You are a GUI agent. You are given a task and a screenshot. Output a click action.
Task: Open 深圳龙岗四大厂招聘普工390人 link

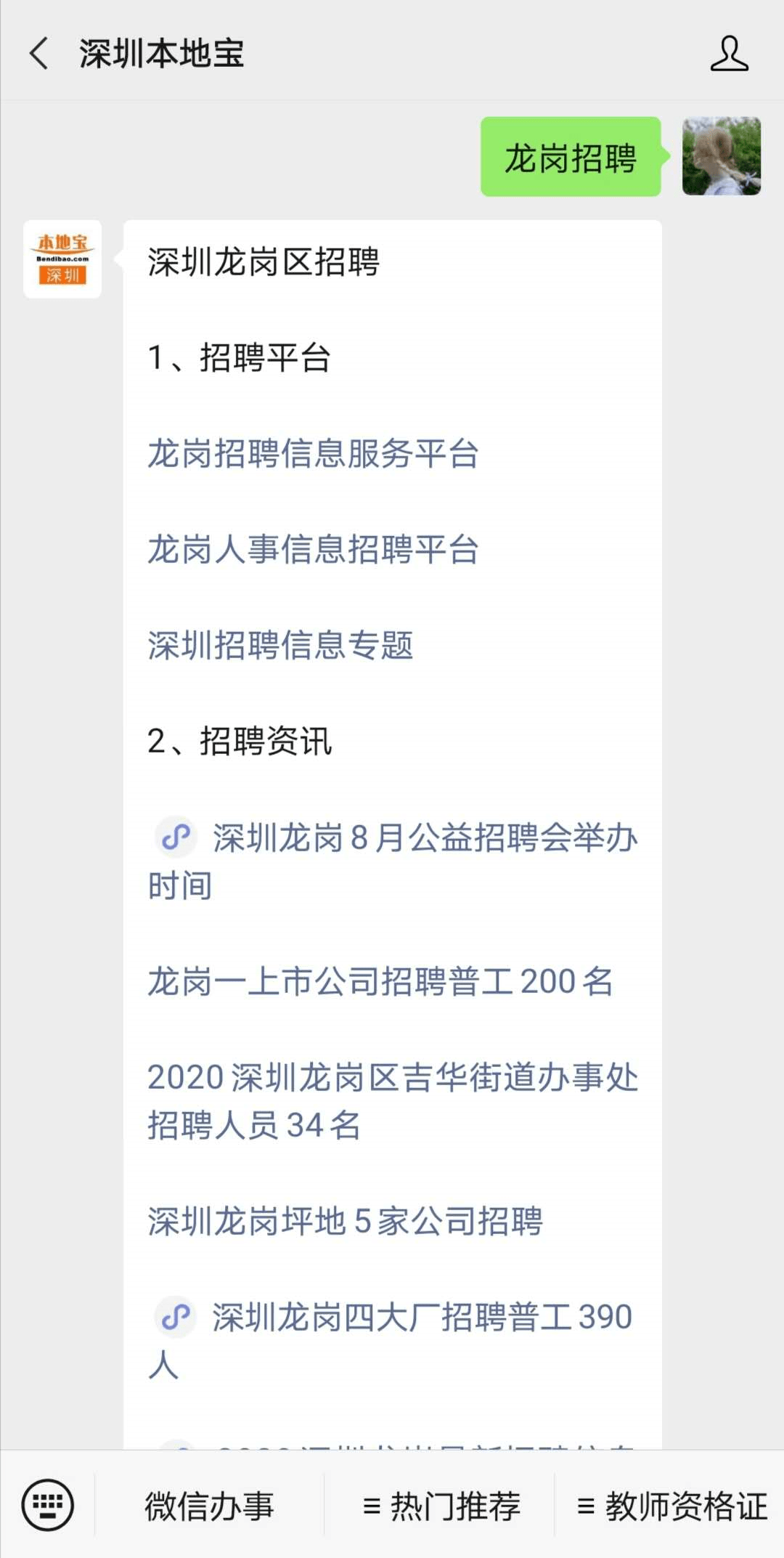pyautogui.click(x=393, y=1341)
